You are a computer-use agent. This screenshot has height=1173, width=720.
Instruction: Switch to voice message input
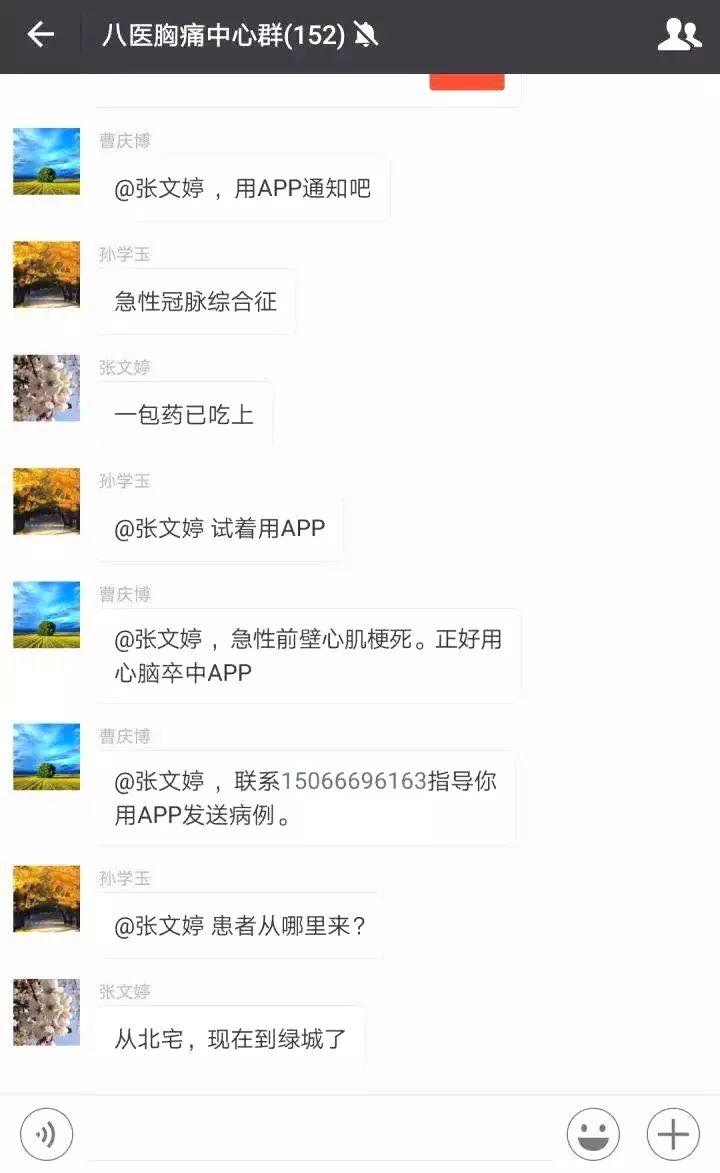click(46, 1134)
